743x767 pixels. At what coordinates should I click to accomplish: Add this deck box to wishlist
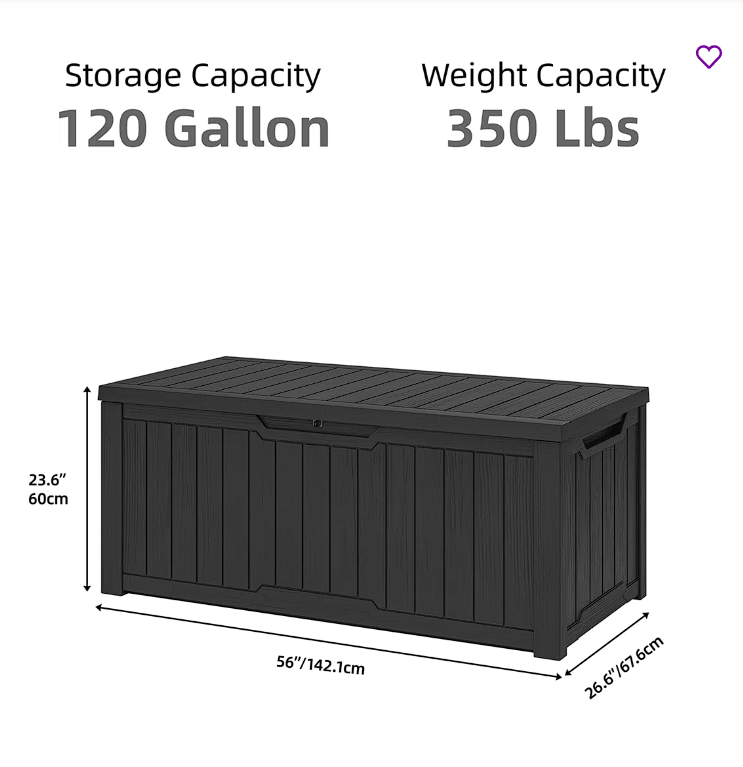click(x=708, y=57)
